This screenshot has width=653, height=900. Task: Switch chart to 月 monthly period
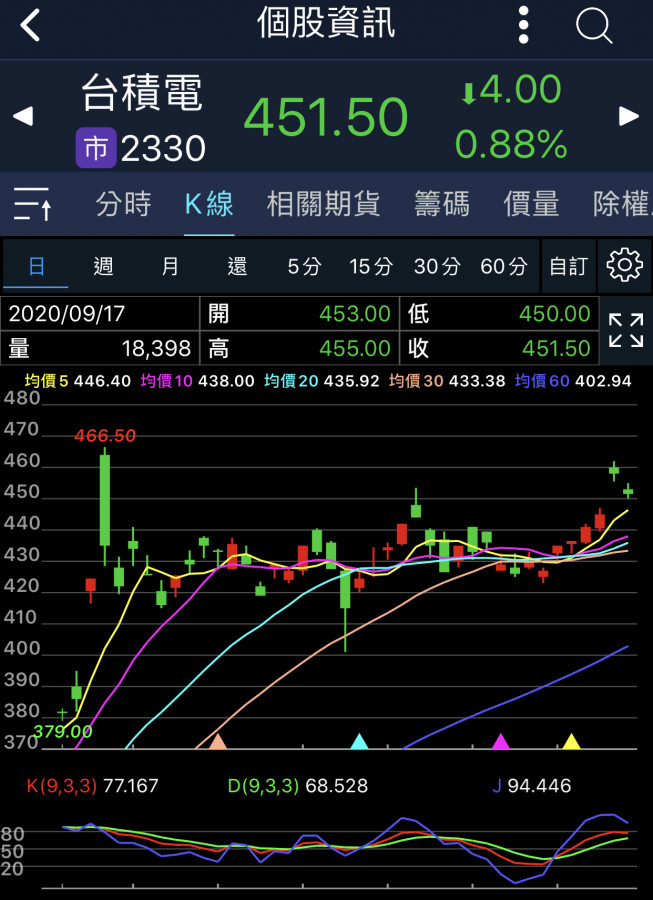170,266
